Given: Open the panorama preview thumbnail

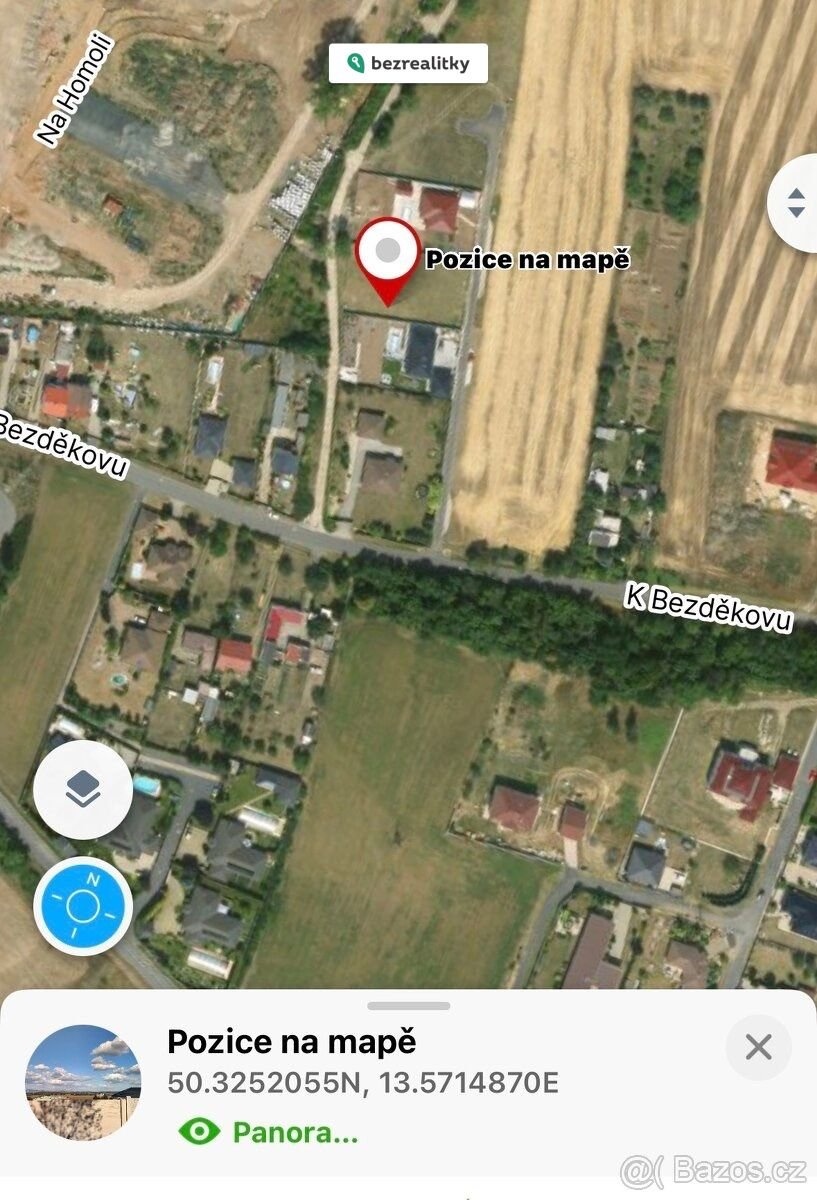Looking at the screenshot, I should point(83,1082).
